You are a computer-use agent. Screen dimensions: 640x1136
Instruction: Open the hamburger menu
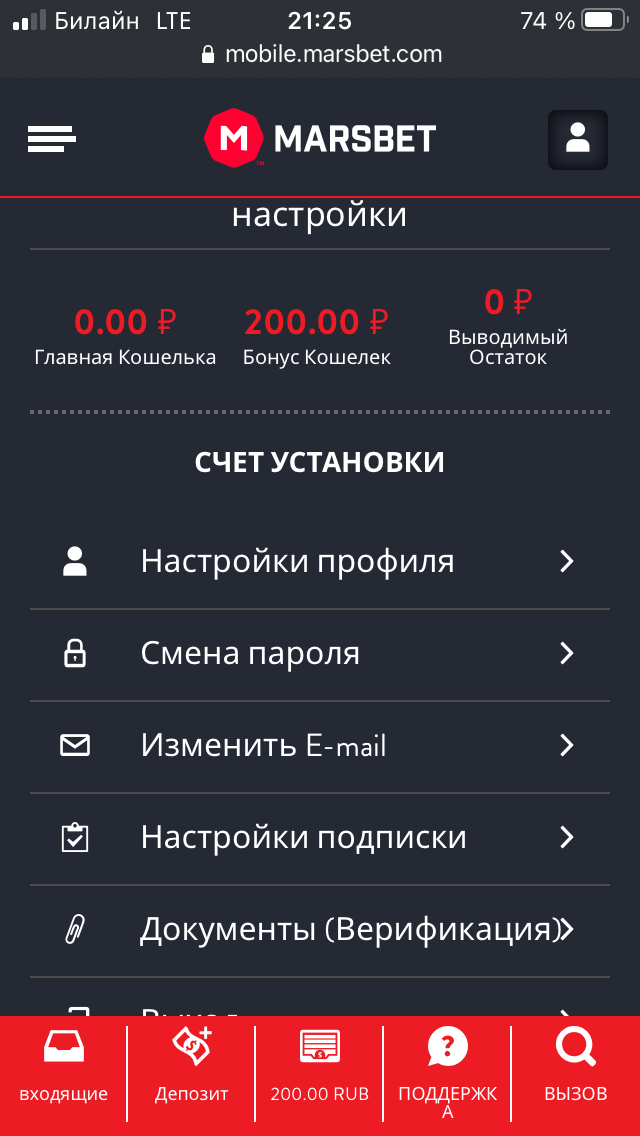[x=52, y=139]
